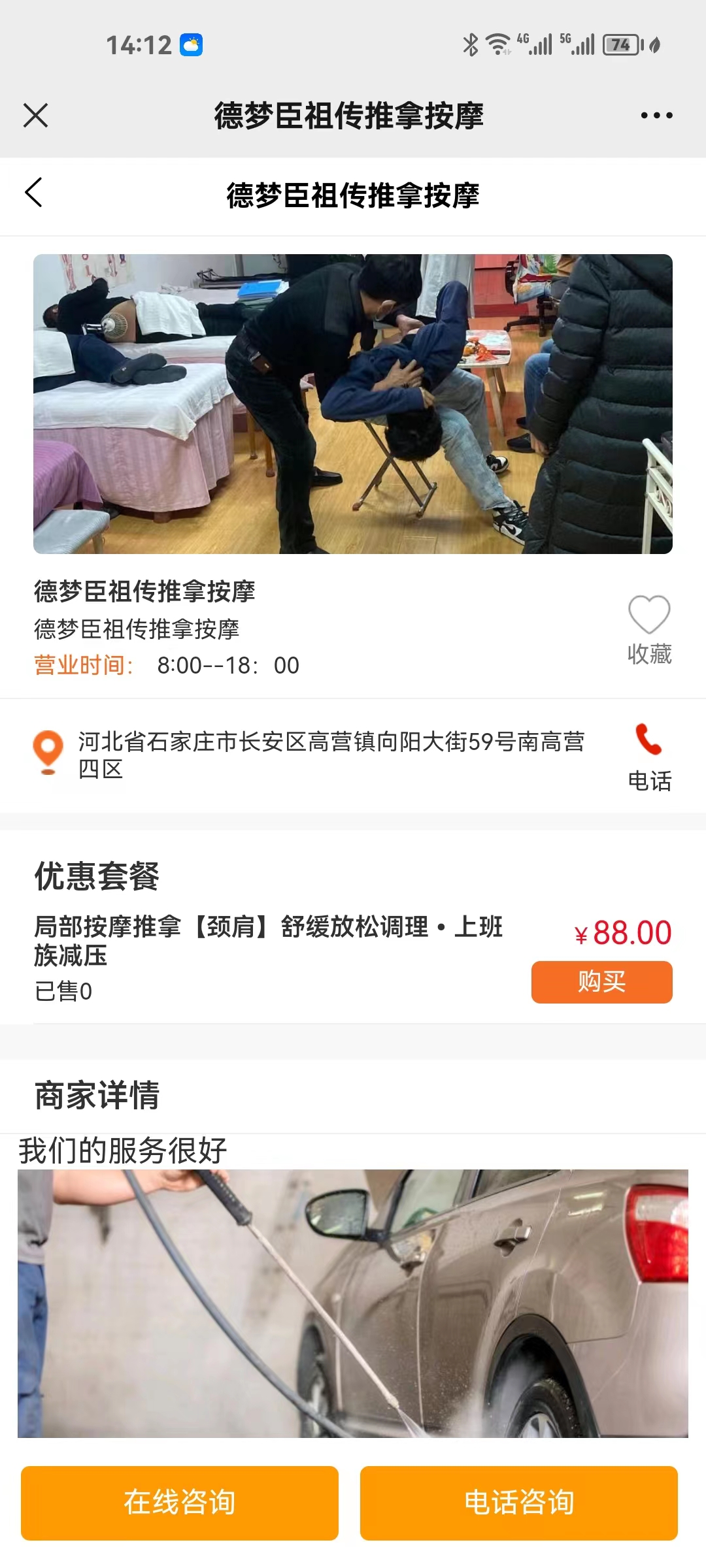The height and width of the screenshot is (1568, 706).
Task: Tap 购买 to buy the ¥88 package
Action: pyautogui.click(x=601, y=982)
